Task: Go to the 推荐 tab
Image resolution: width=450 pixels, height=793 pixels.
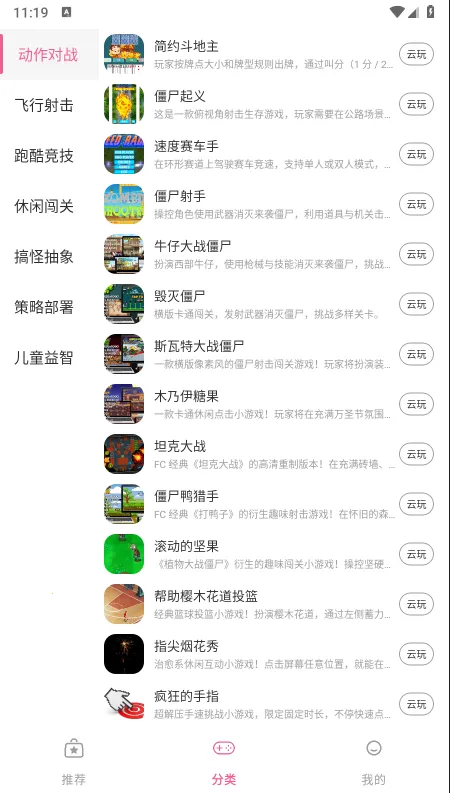Action: tap(74, 762)
